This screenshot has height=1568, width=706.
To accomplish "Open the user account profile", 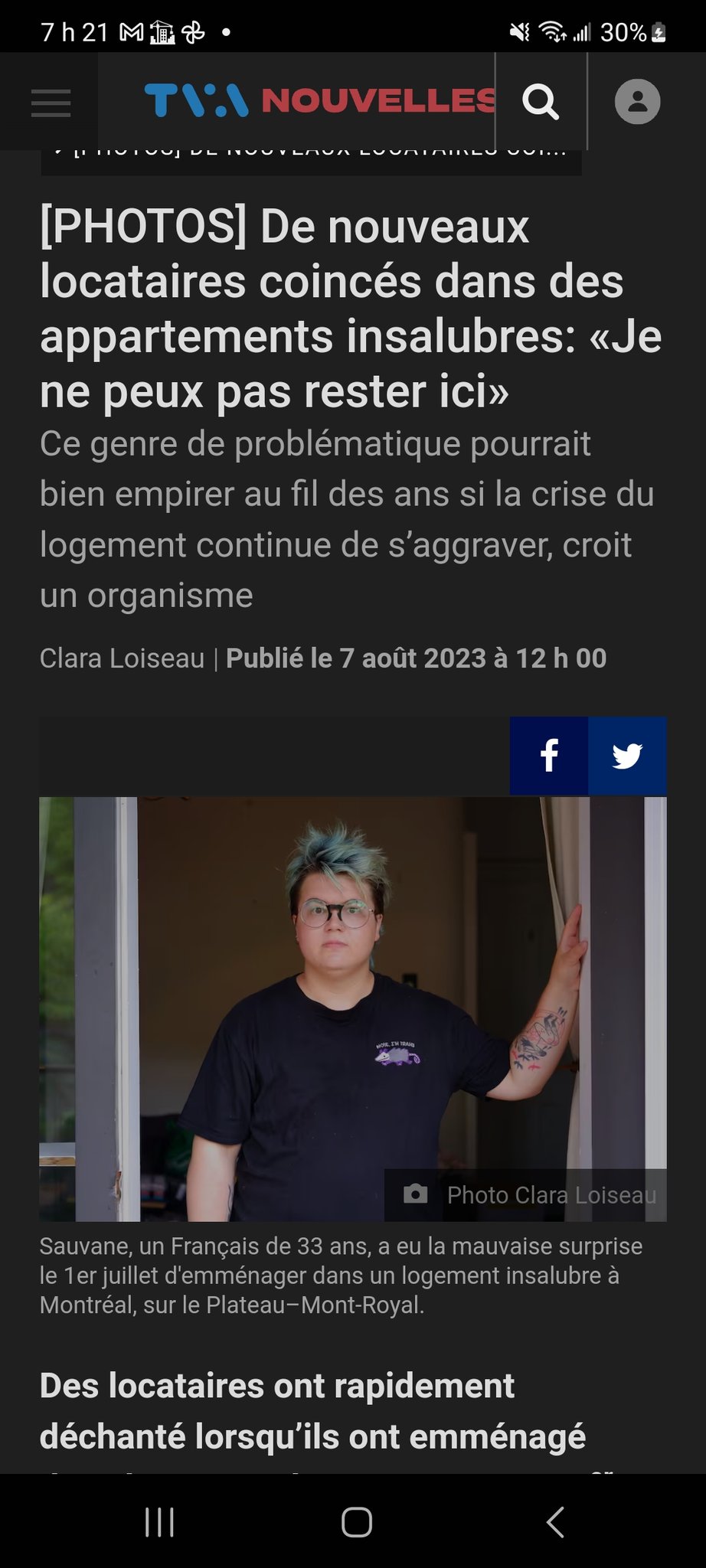I will [637, 102].
